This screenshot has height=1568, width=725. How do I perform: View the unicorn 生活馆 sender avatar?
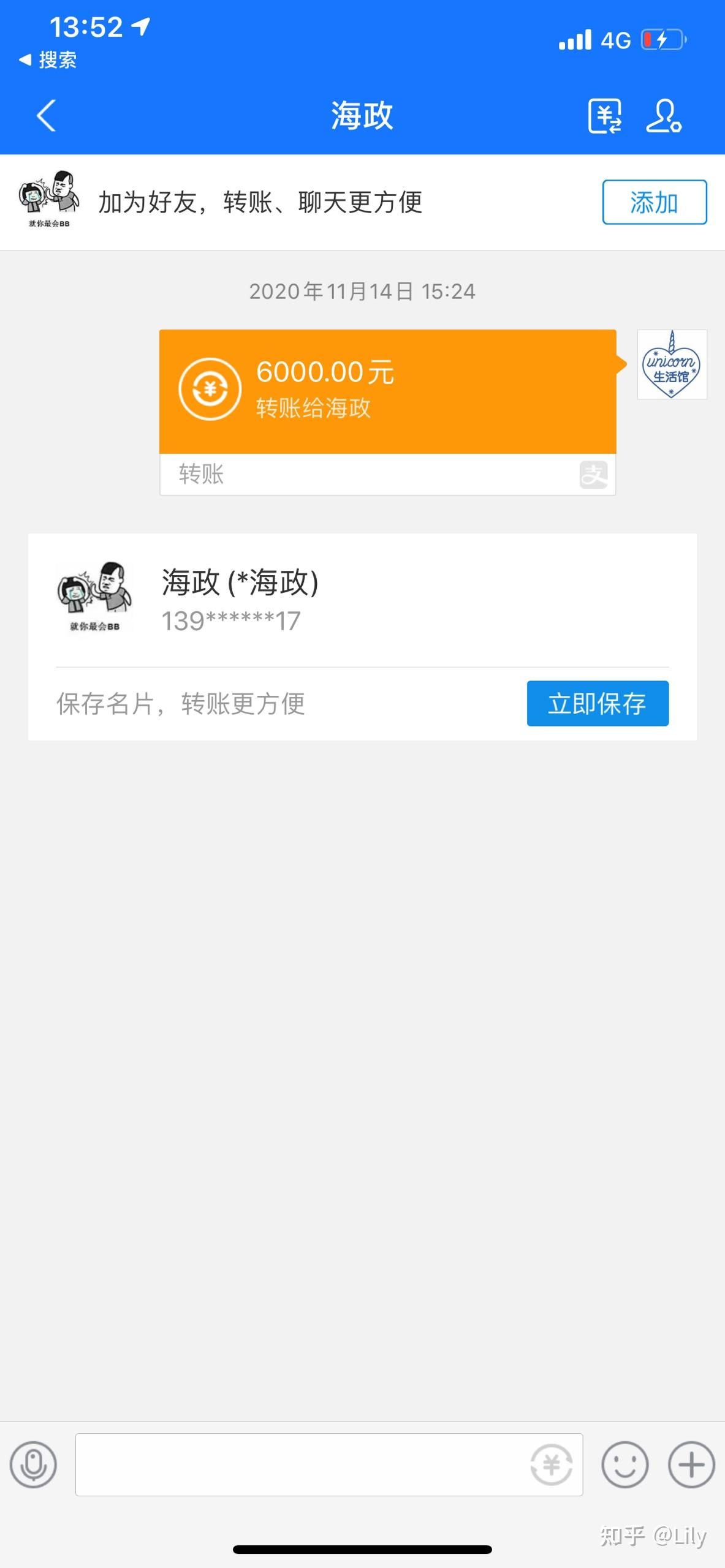point(672,364)
